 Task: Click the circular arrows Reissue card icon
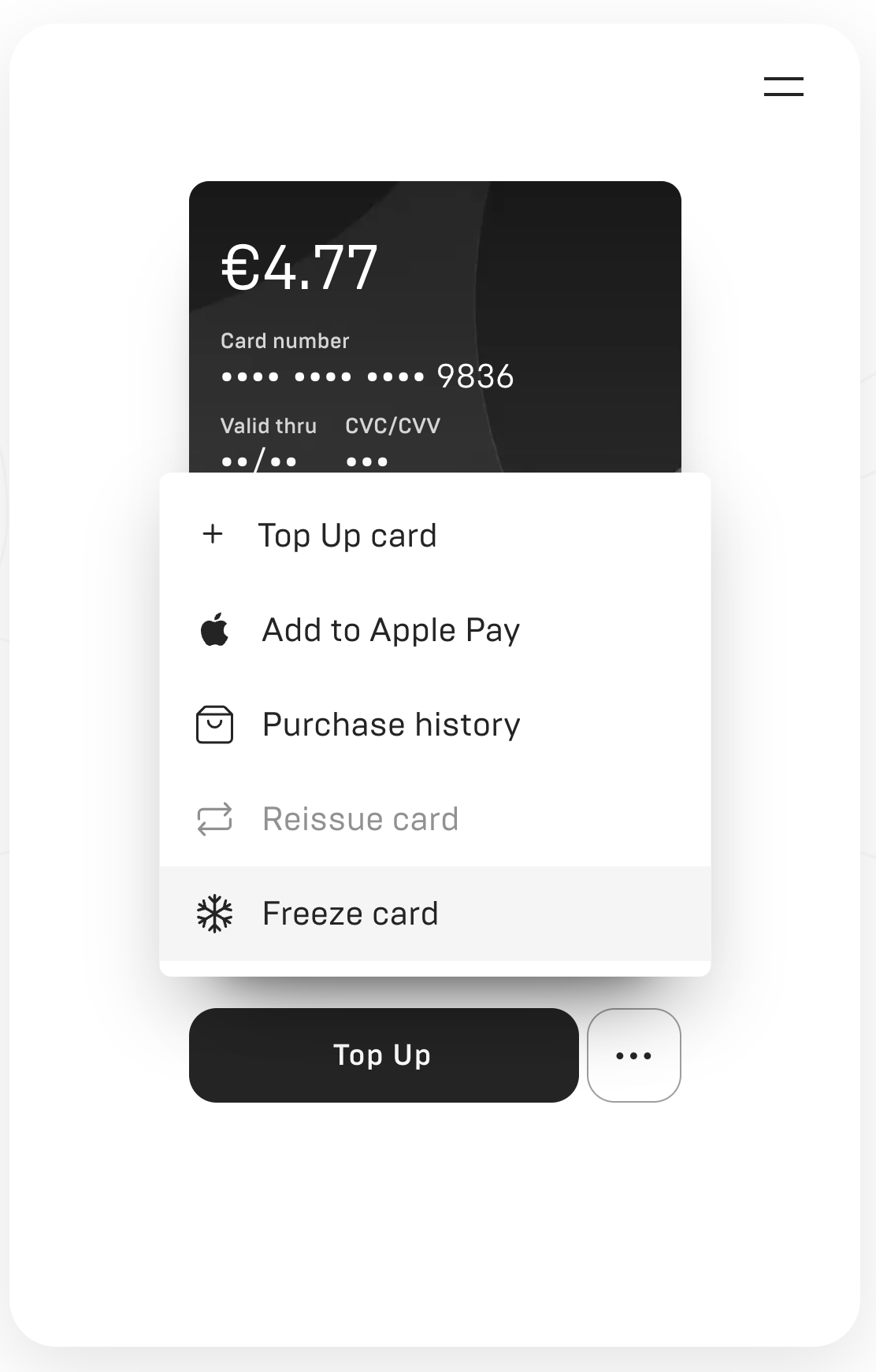coord(214,819)
